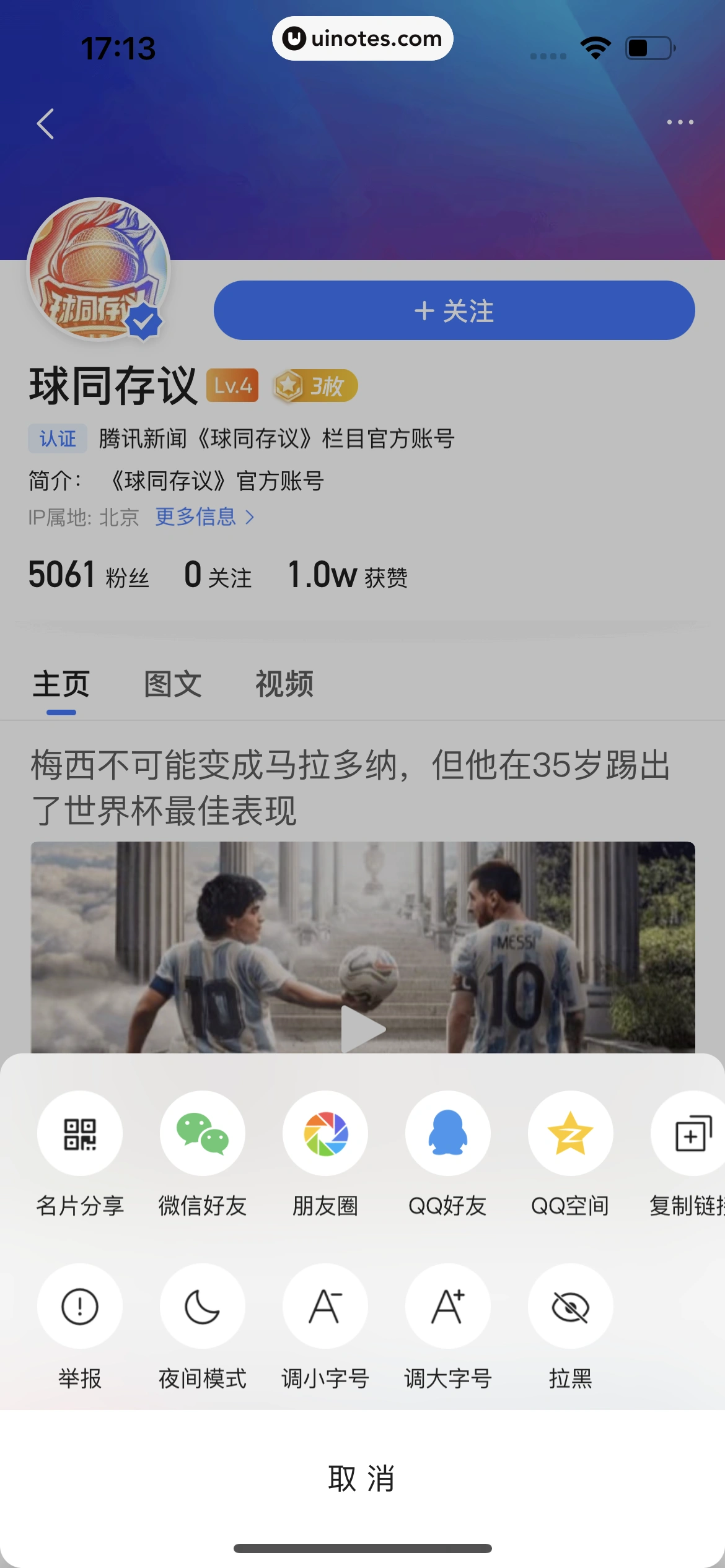Play the Messi and Maradona video

click(362, 1028)
